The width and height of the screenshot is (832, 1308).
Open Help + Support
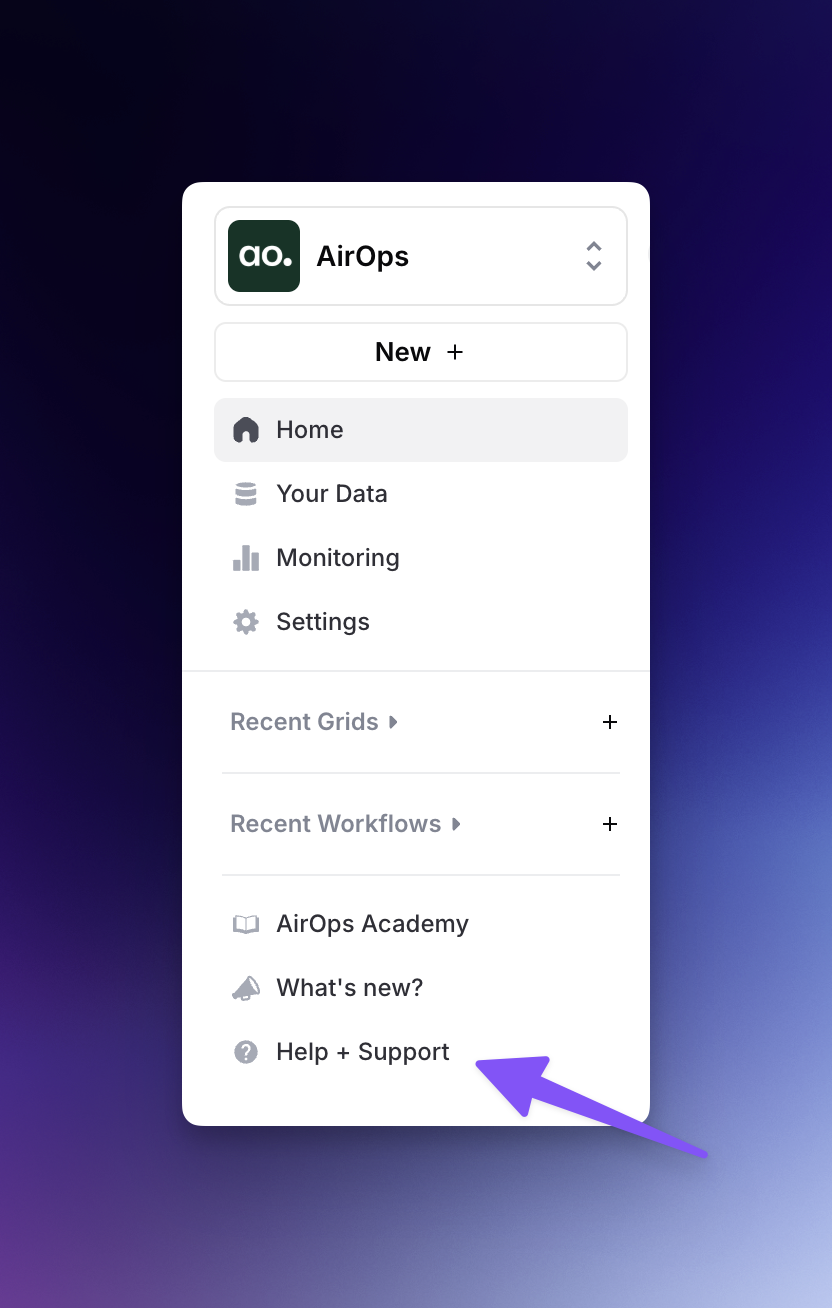tap(362, 1052)
